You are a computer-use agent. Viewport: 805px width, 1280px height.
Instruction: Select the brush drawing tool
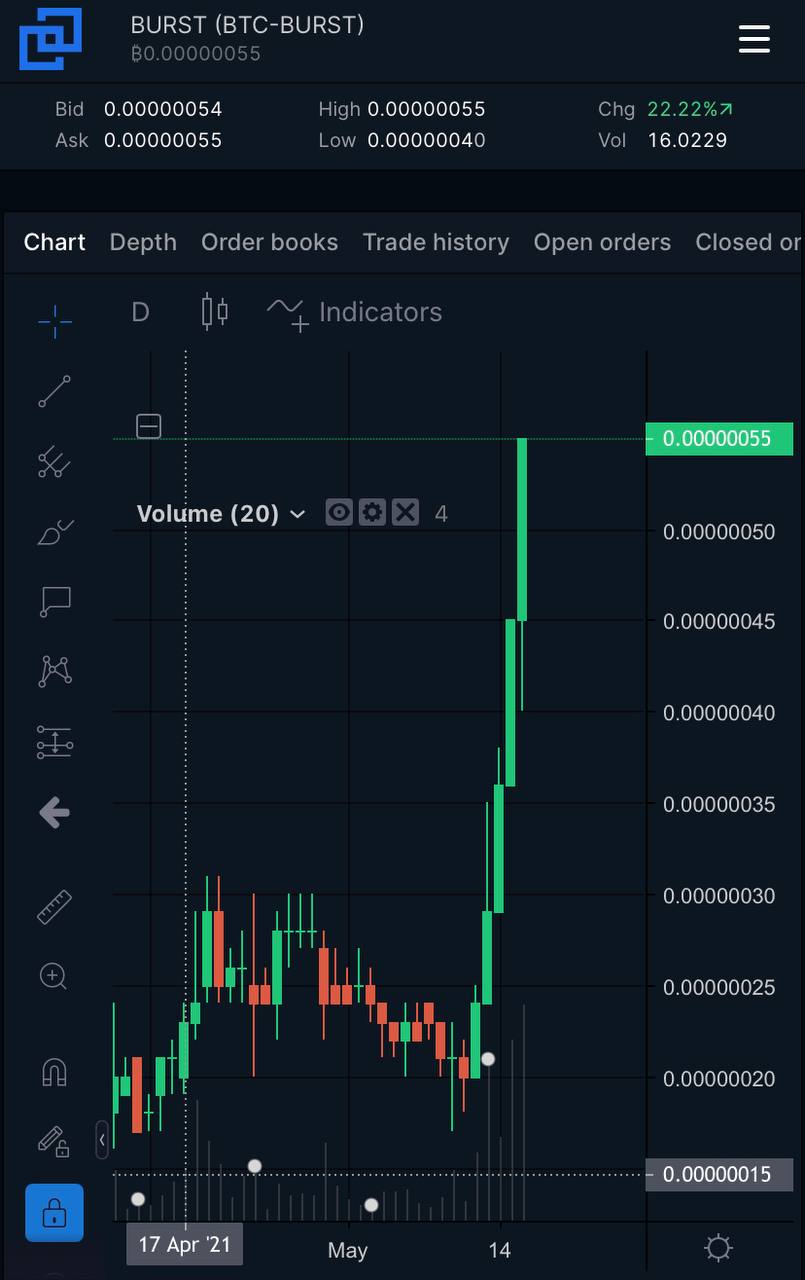click(x=55, y=532)
